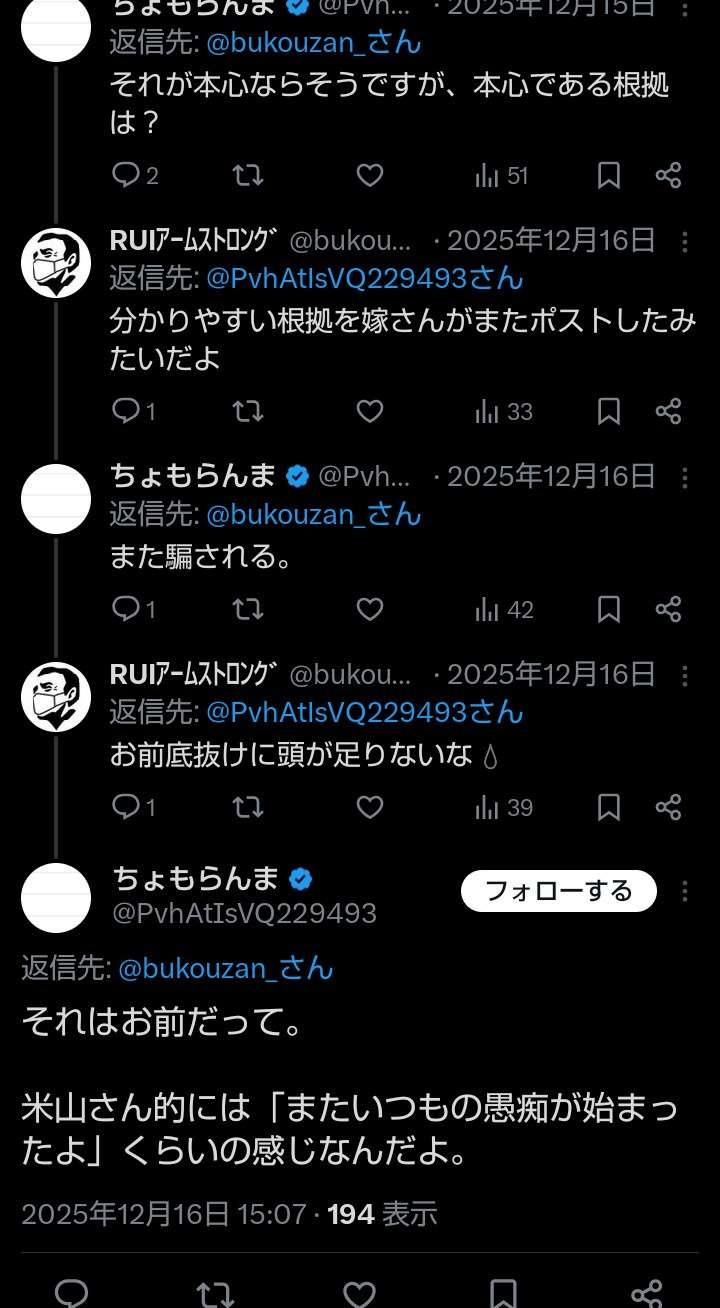Open ちょもらんま's profile picture

[55, 898]
